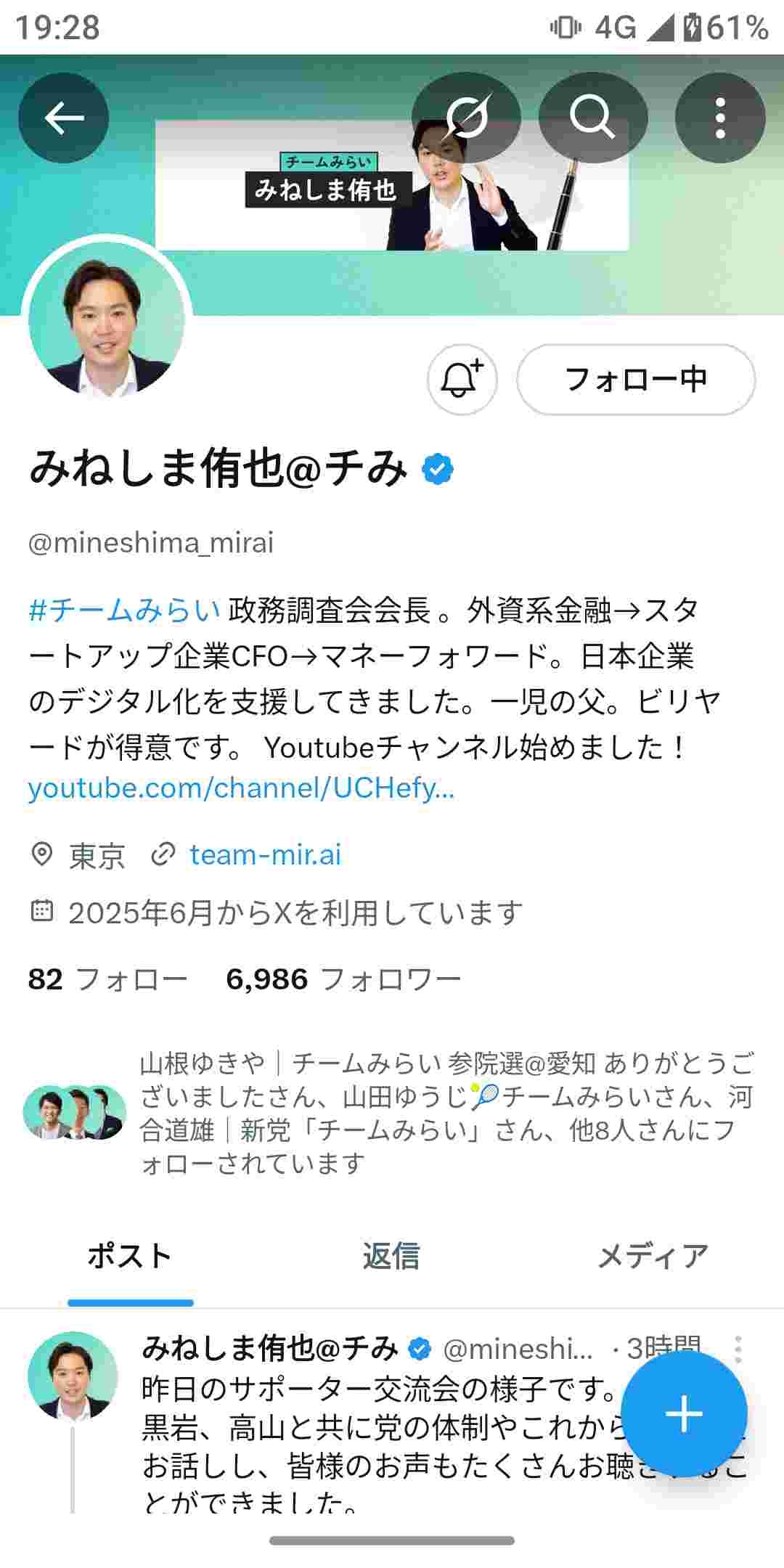Switch to the メディア tab
The image size is (784, 1568).
tap(652, 1256)
